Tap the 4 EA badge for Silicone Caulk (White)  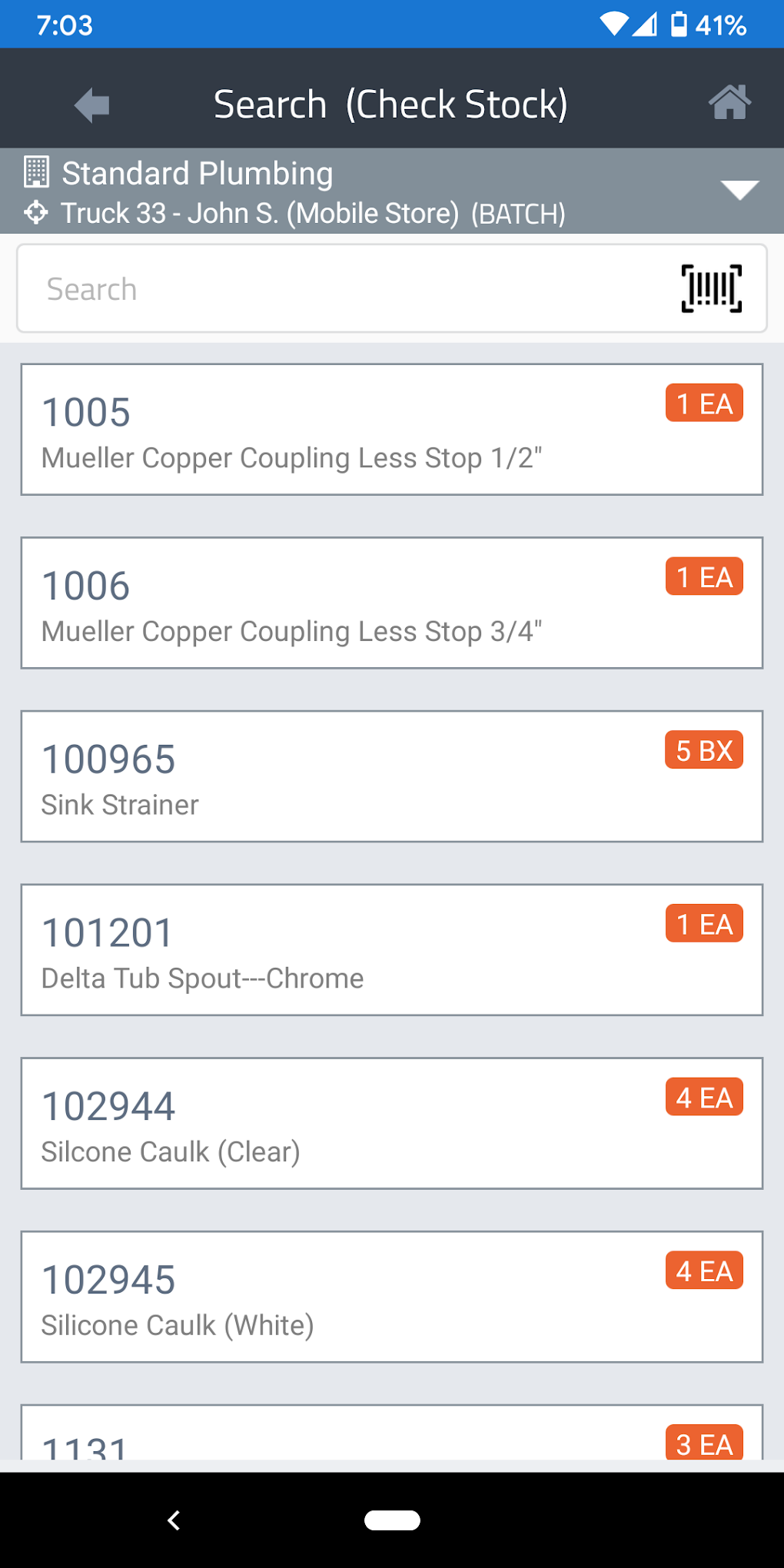point(703,1271)
